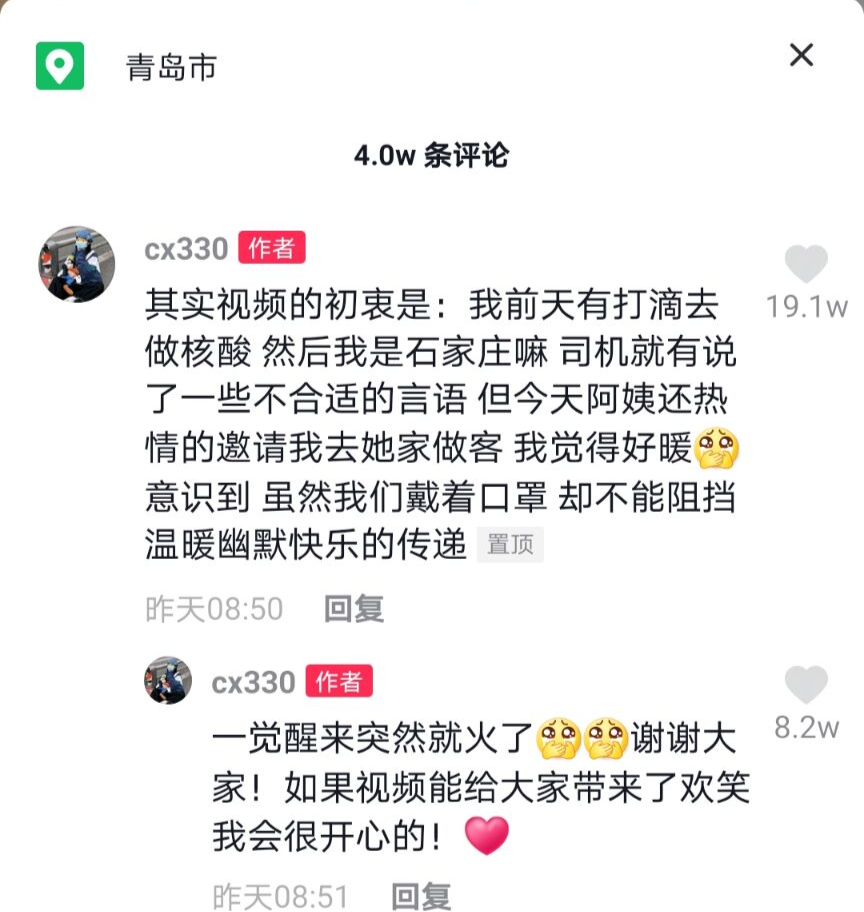Reply to the comment posted at 08:50

tap(354, 608)
